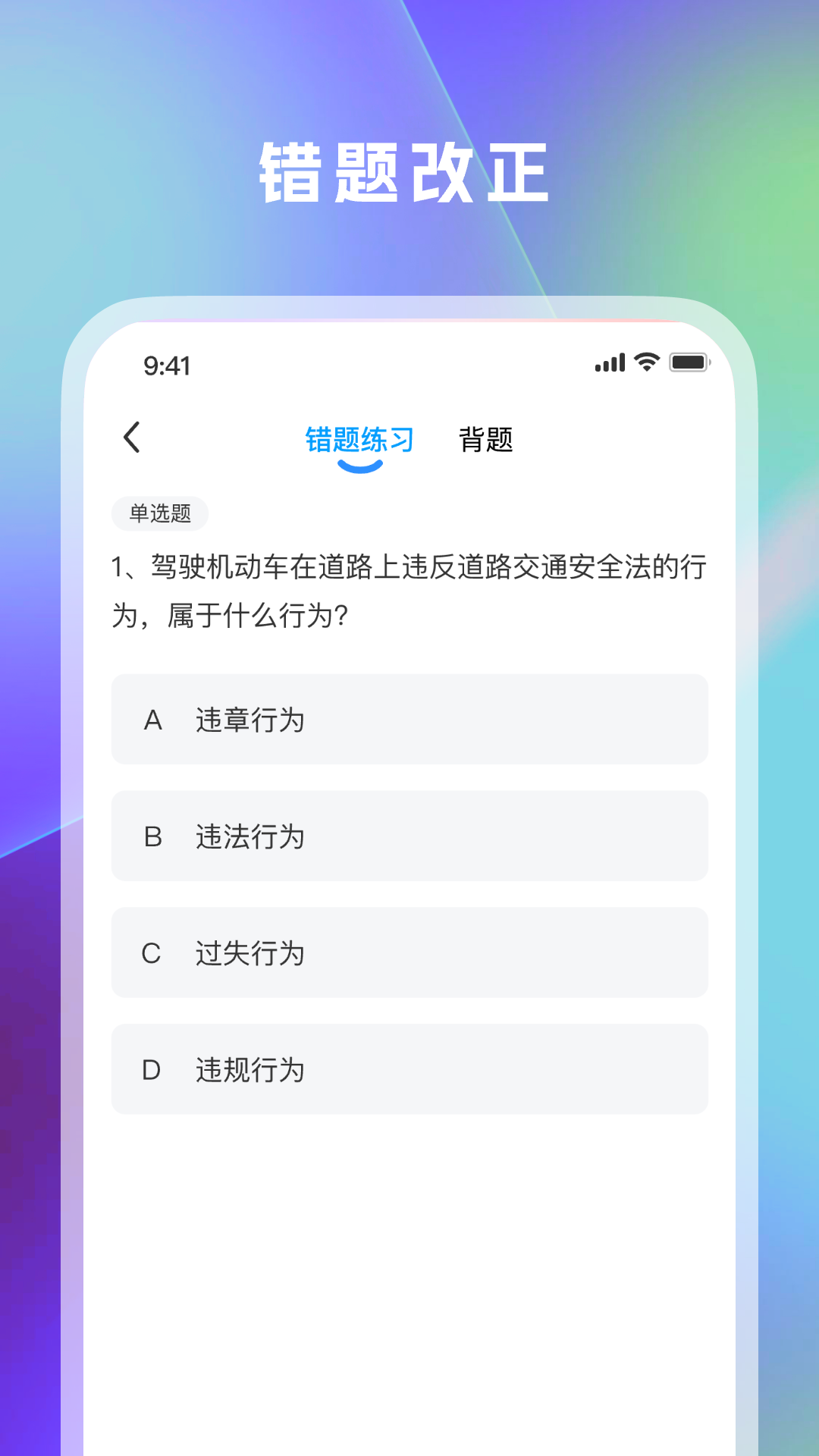Select answer option A 违章行为
Viewport: 819px width, 1456px height.
409,719
